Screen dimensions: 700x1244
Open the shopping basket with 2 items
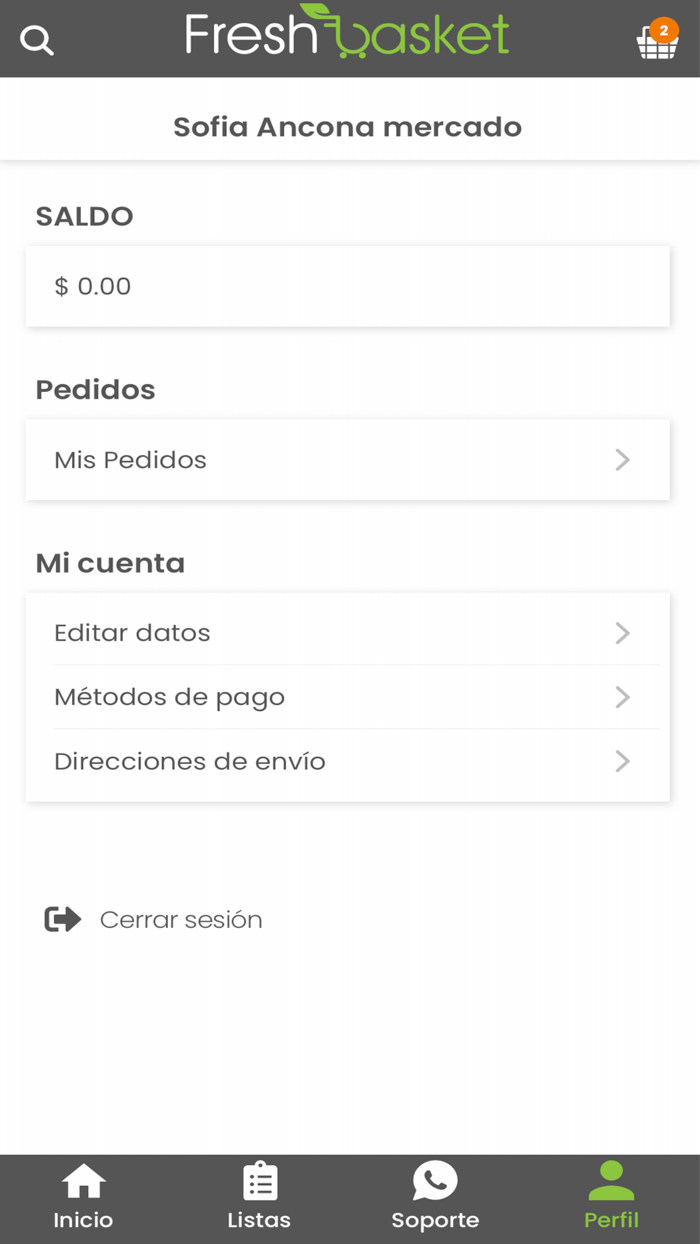point(656,40)
